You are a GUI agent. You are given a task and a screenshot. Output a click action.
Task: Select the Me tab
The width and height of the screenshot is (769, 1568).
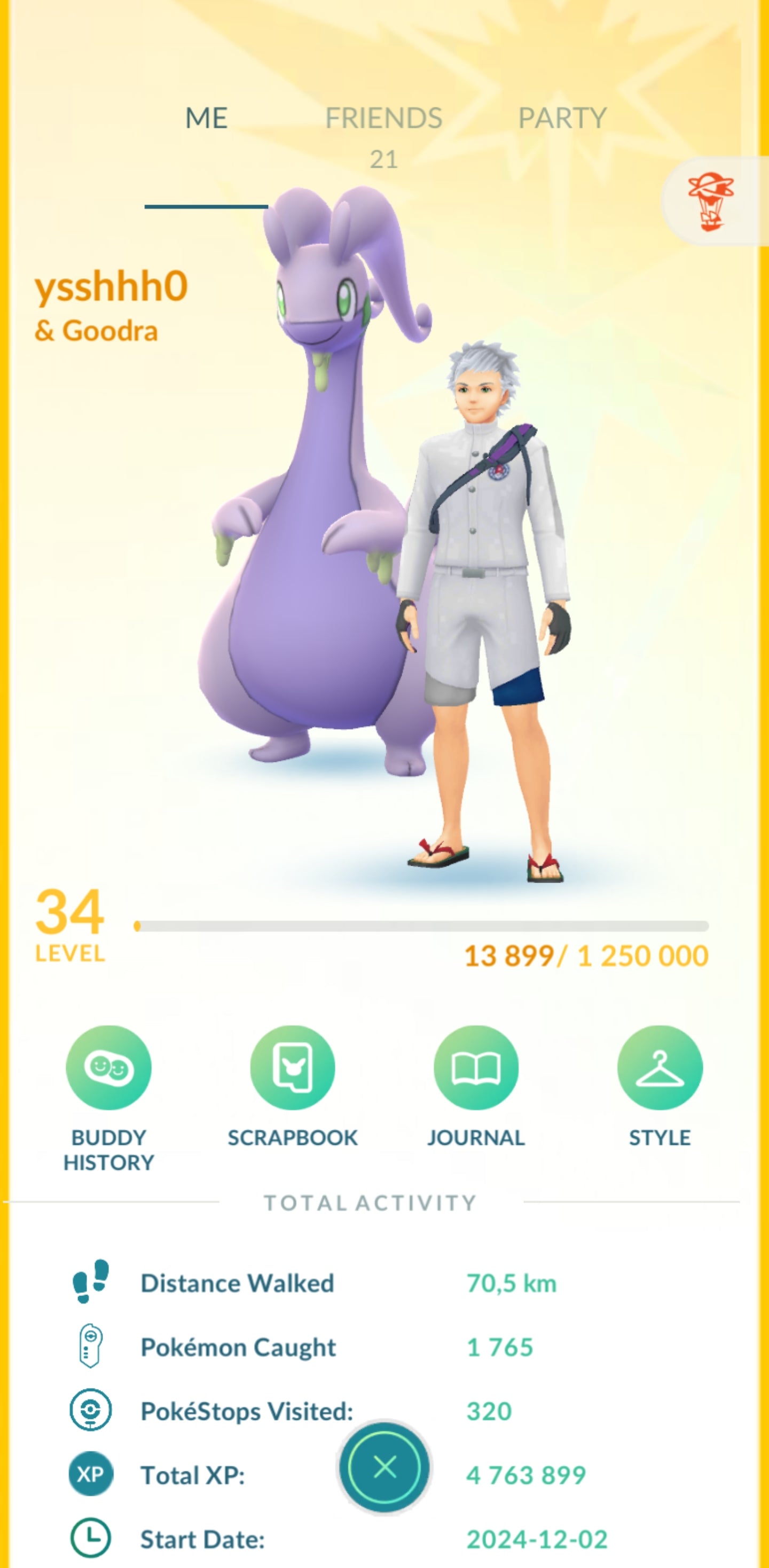[x=206, y=119]
